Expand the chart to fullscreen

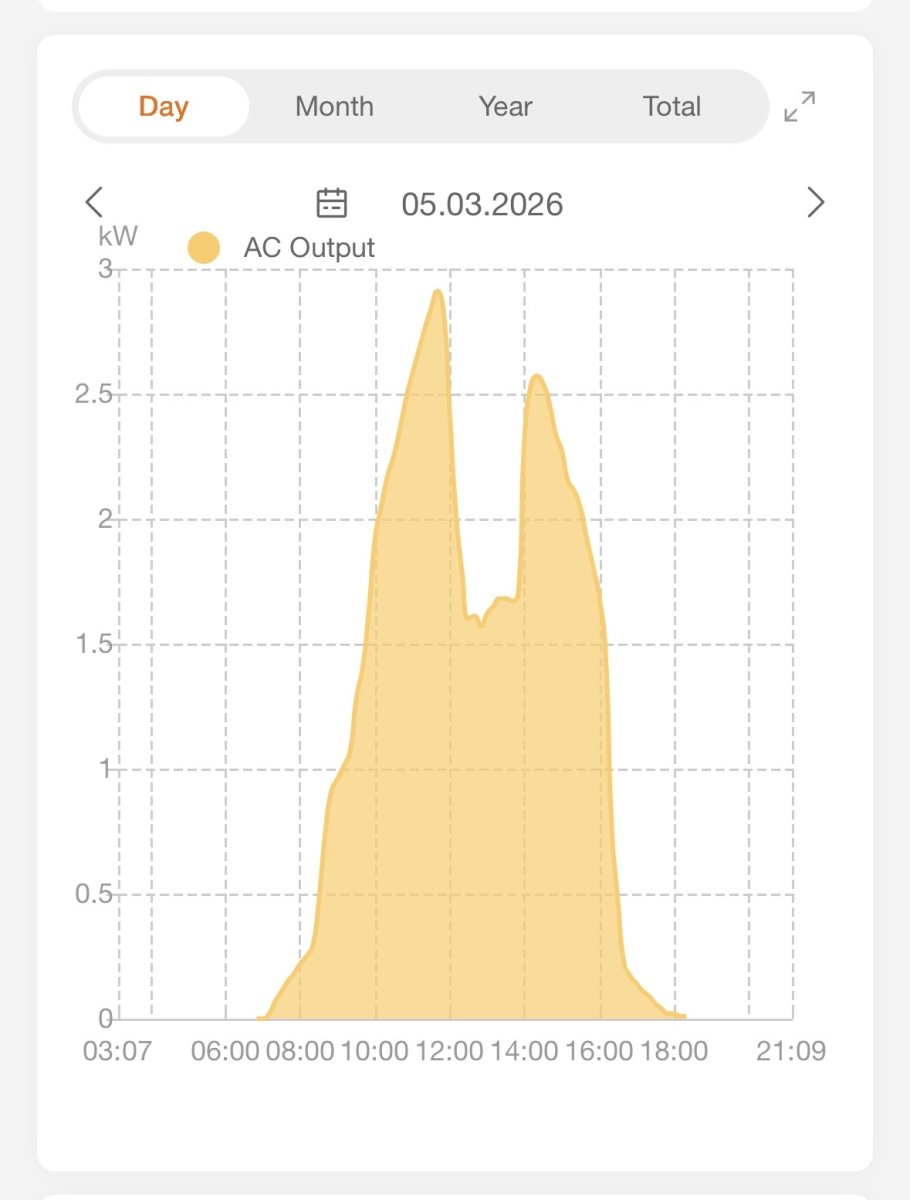[x=799, y=107]
